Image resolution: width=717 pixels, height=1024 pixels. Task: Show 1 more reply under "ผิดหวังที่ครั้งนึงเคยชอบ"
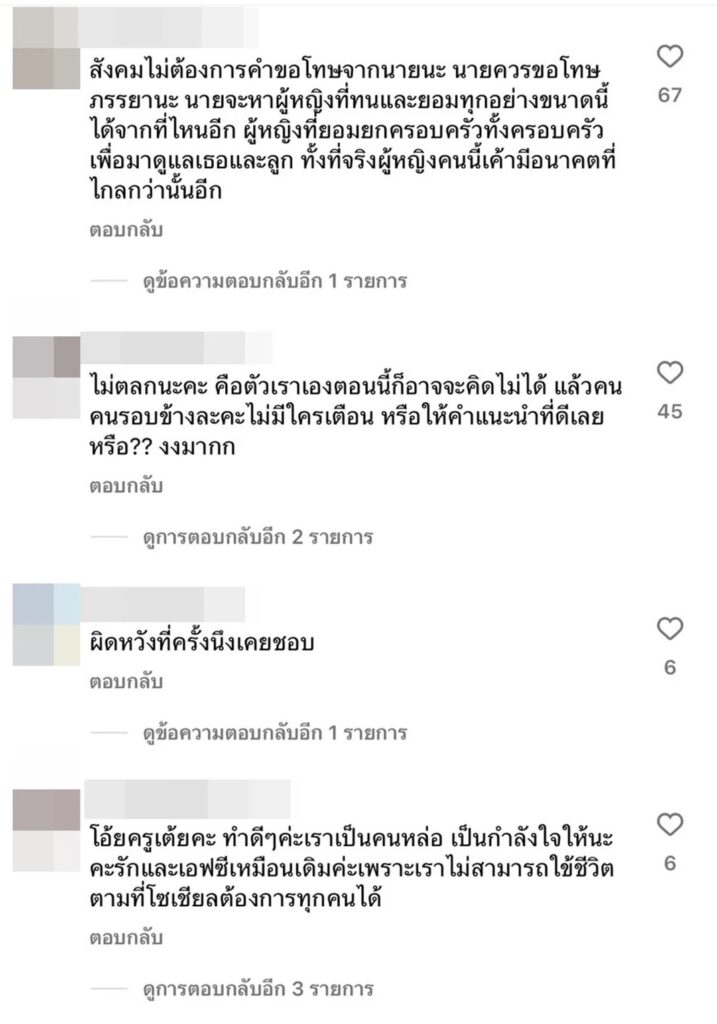pos(275,734)
